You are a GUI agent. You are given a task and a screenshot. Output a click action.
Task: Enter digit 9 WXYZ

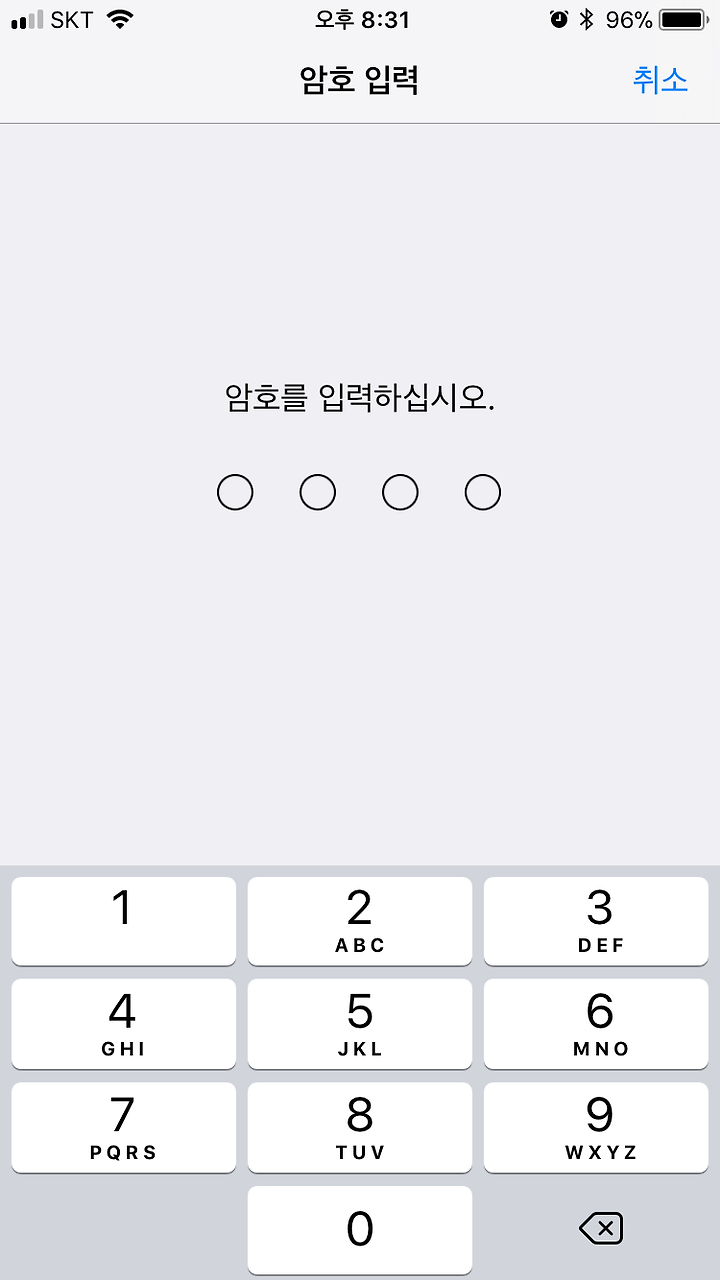tap(596, 1127)
